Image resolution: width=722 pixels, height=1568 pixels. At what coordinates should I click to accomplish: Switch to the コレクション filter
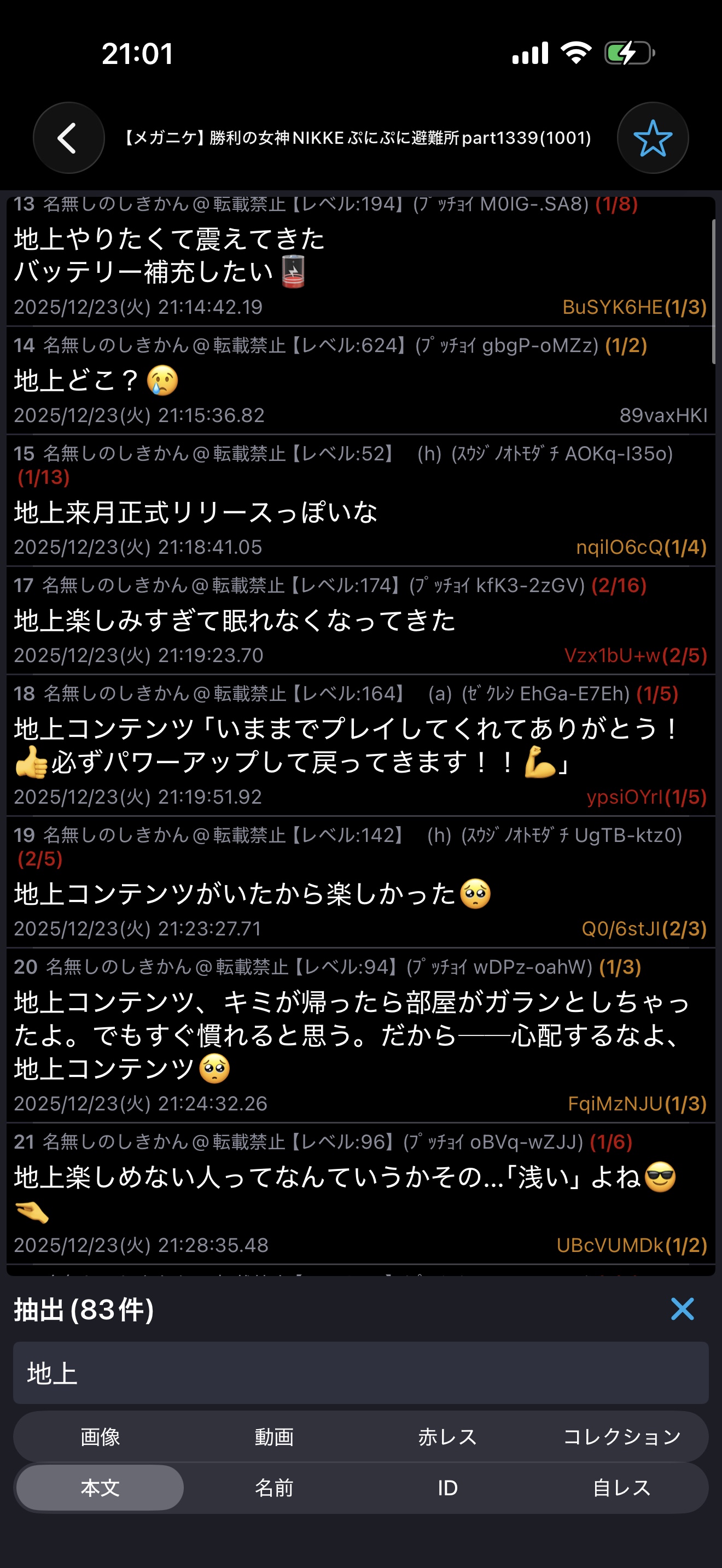coord(621,1437)
